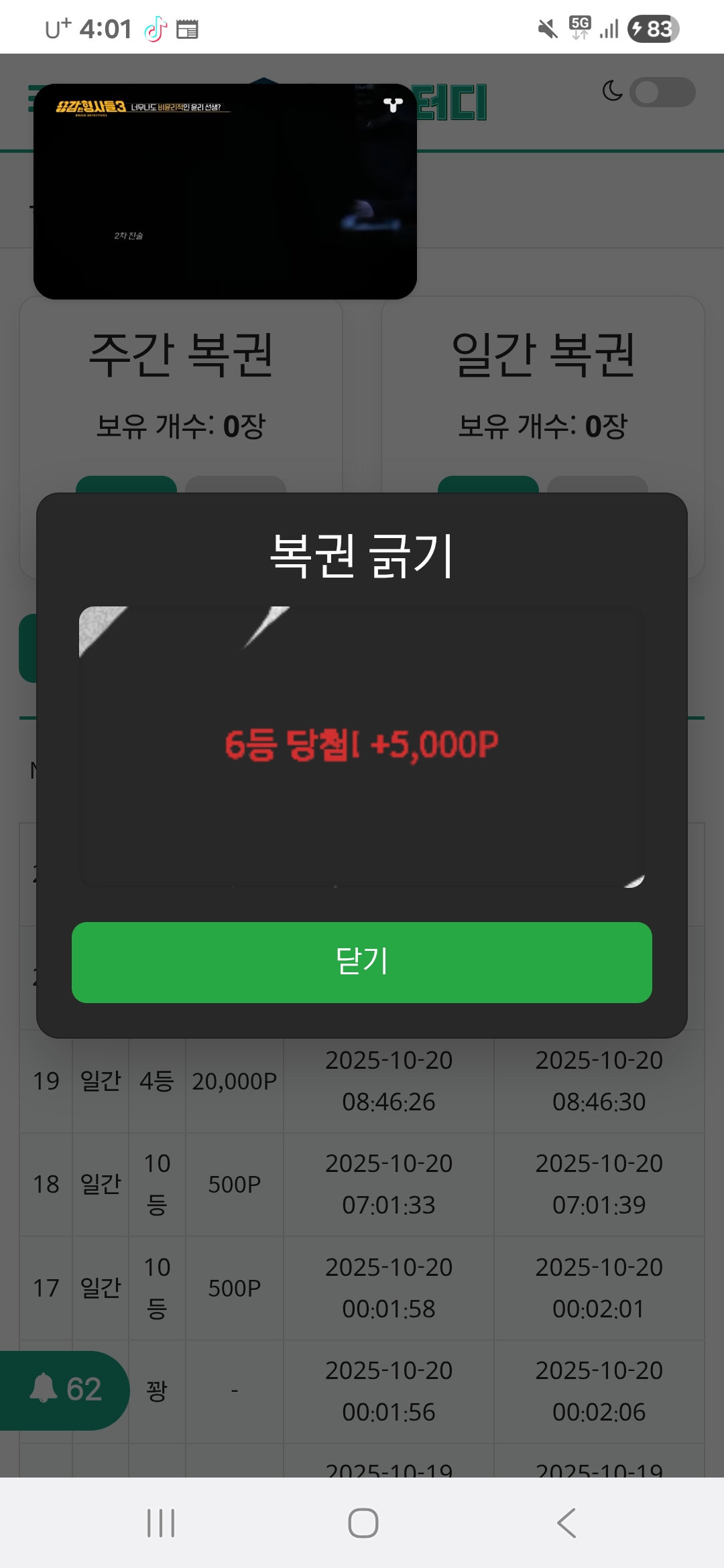This screenshot has width=724, height=1568.
Task: Open the notifications bell showing 62
Action: 64,1389
